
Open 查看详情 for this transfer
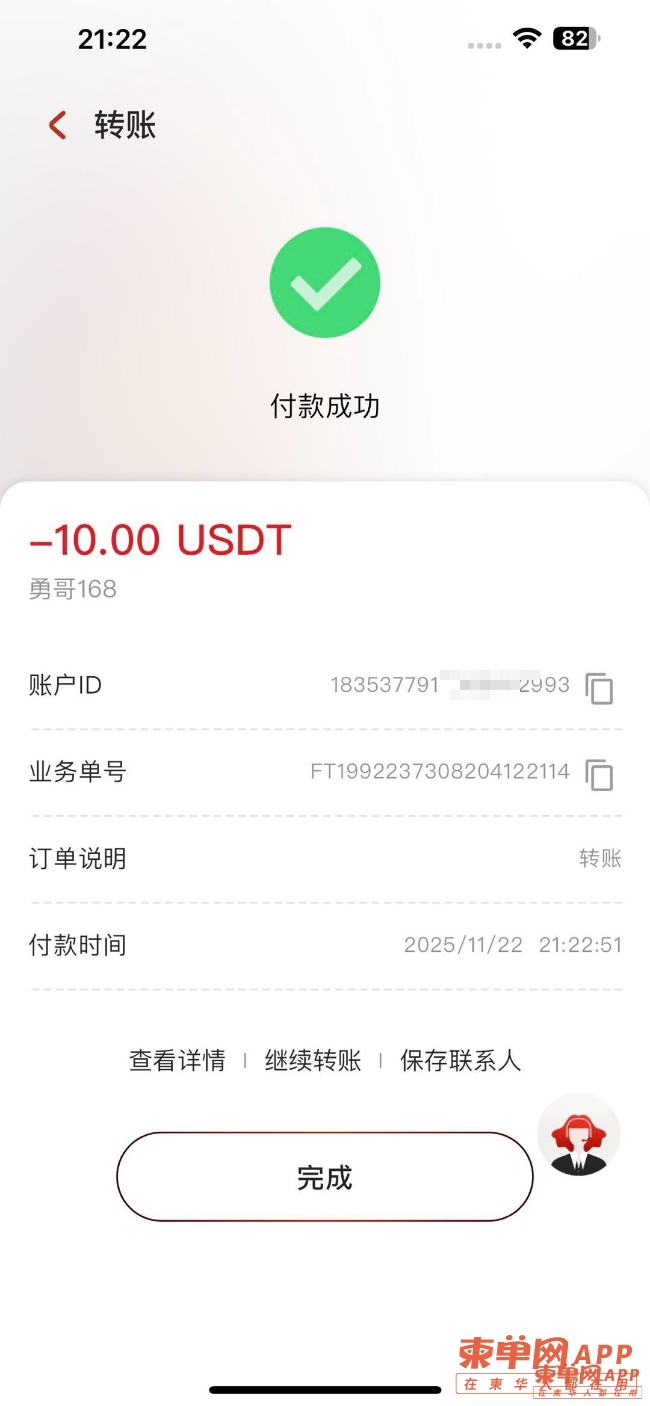177,1061
